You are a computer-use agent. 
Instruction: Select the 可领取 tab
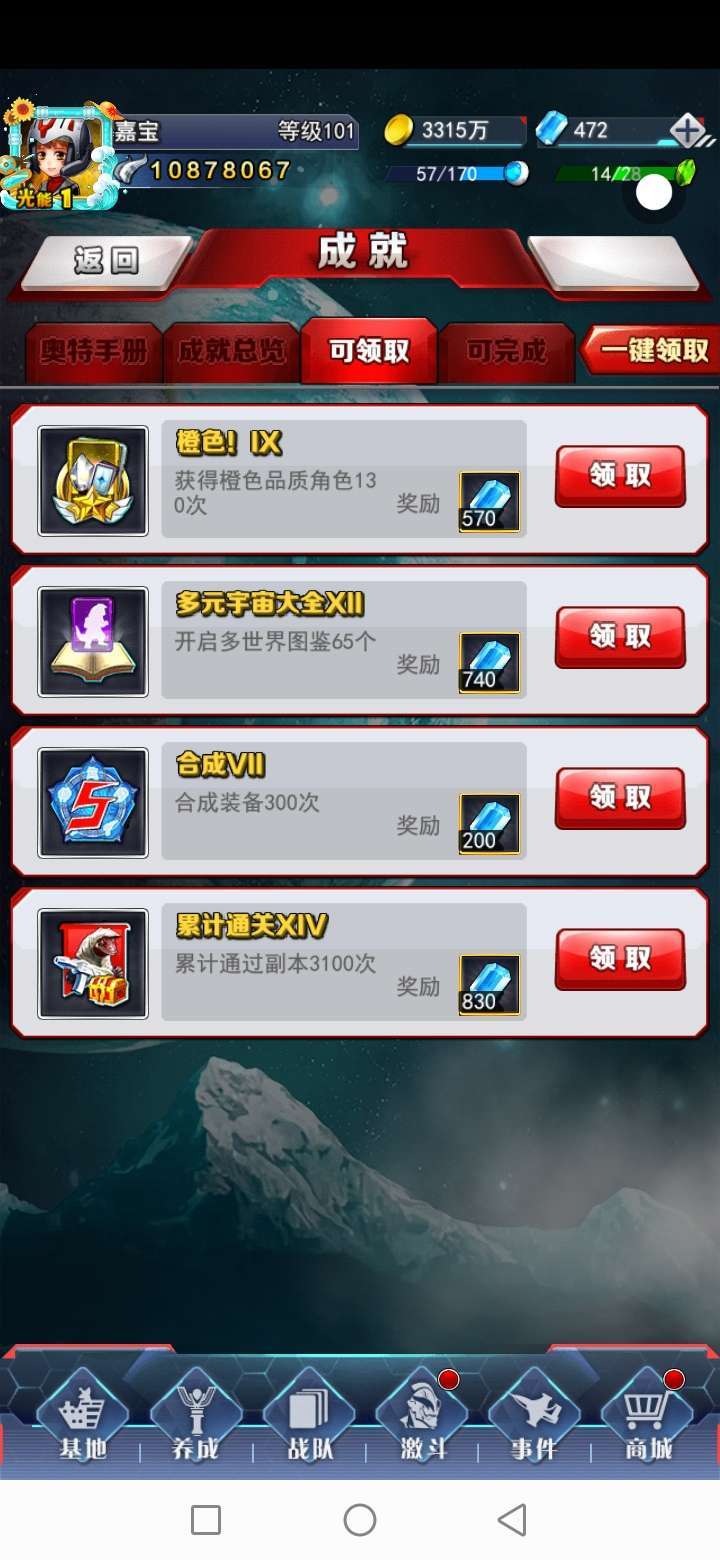pos(369,351)
